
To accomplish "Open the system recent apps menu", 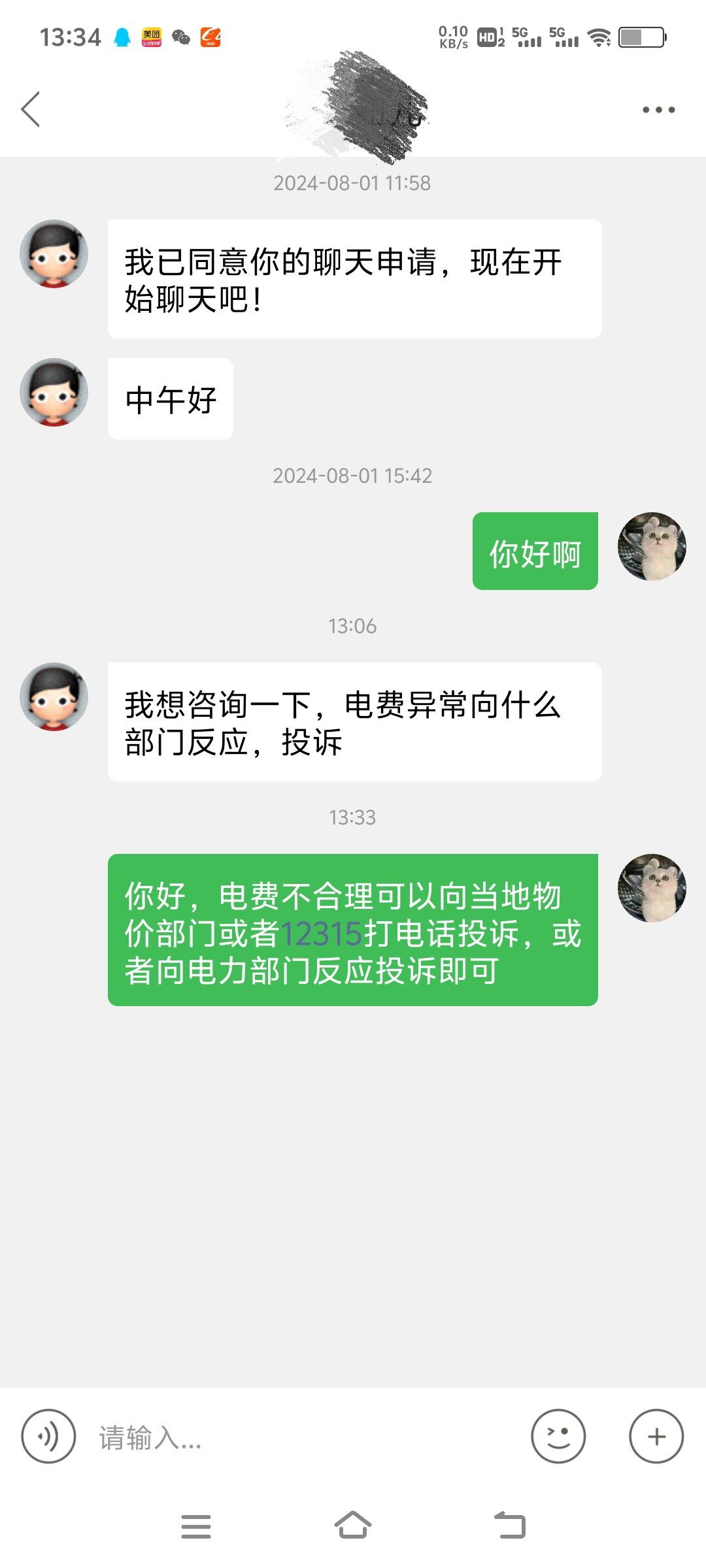I will [x=195, y=1526].
